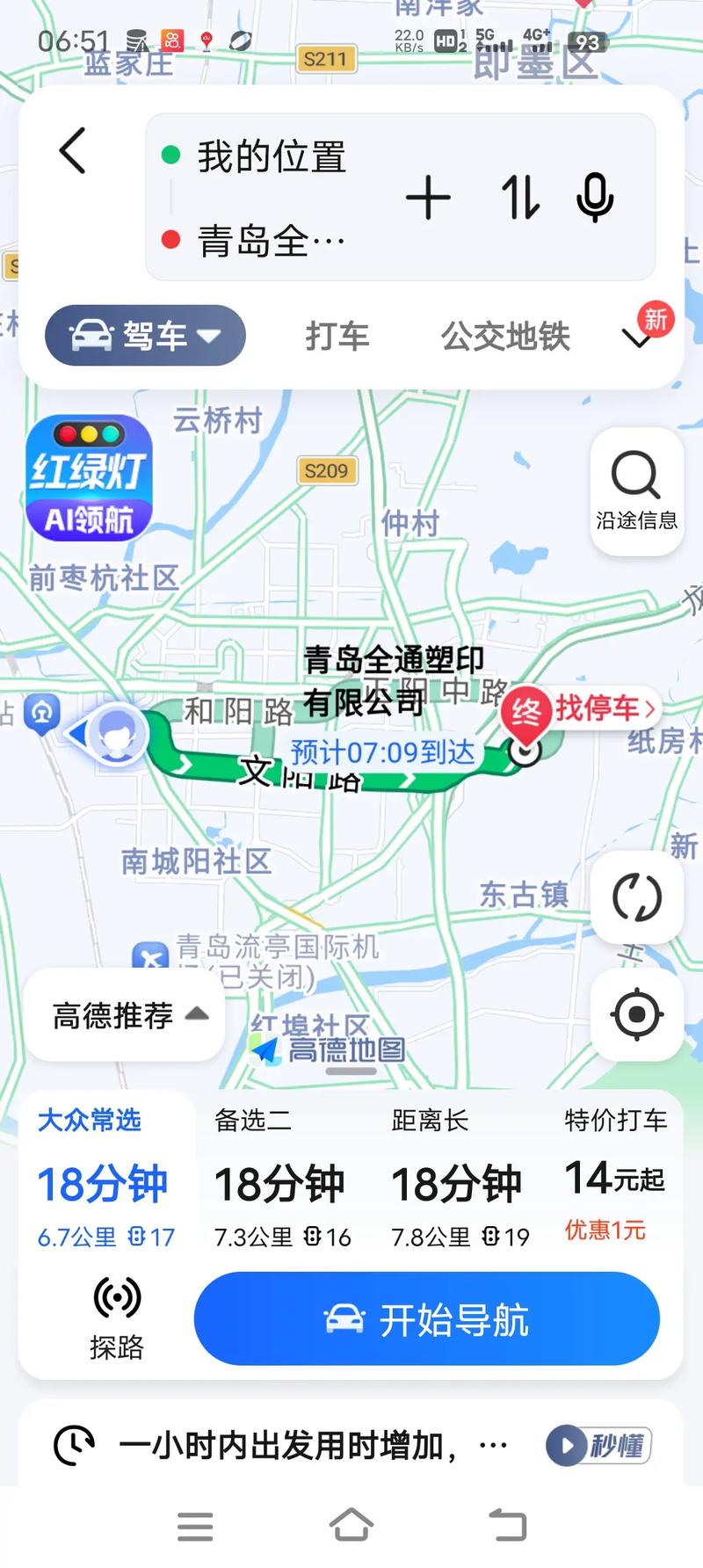
Task: Switch to the 打车 tab
Action: point(337,337)
